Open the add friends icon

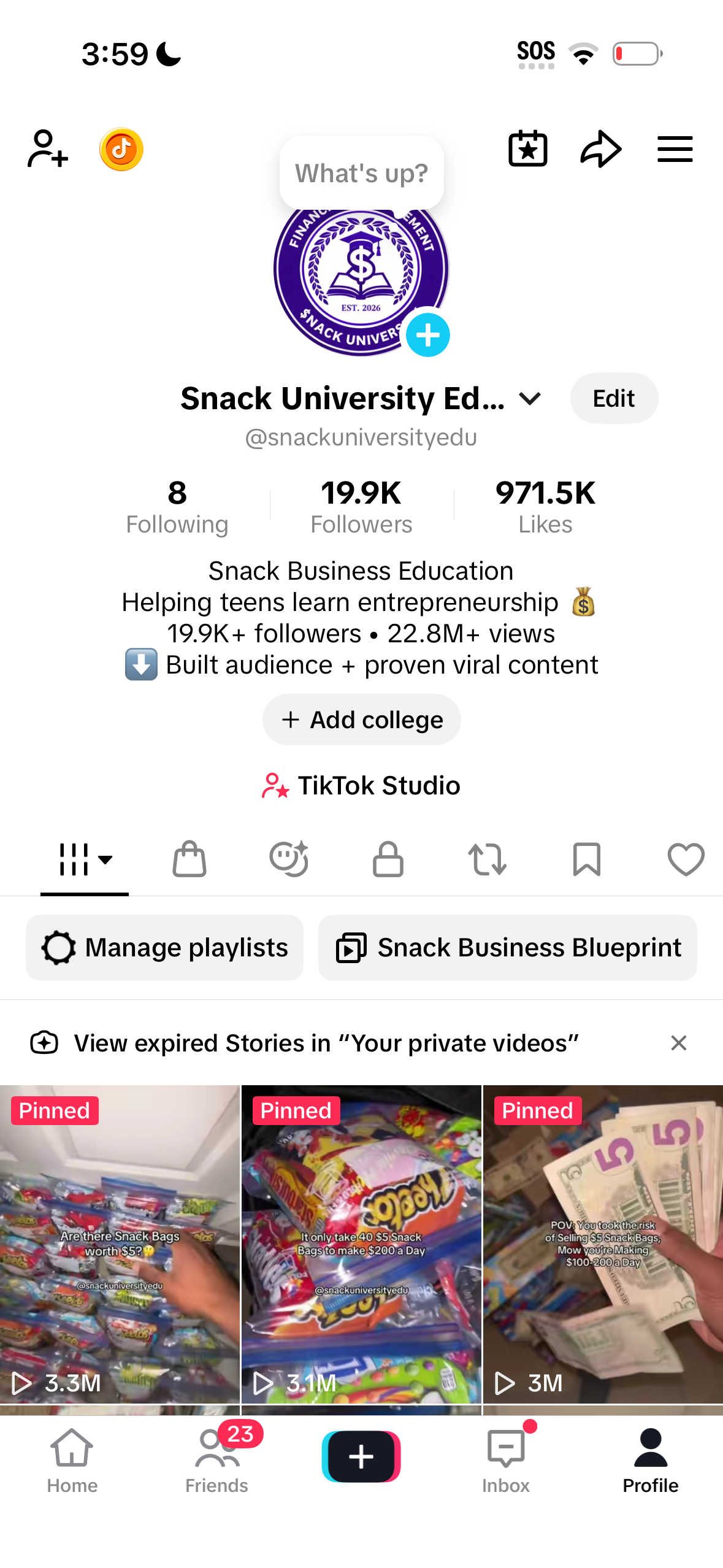pyautogui.click(x=47, y=149)
